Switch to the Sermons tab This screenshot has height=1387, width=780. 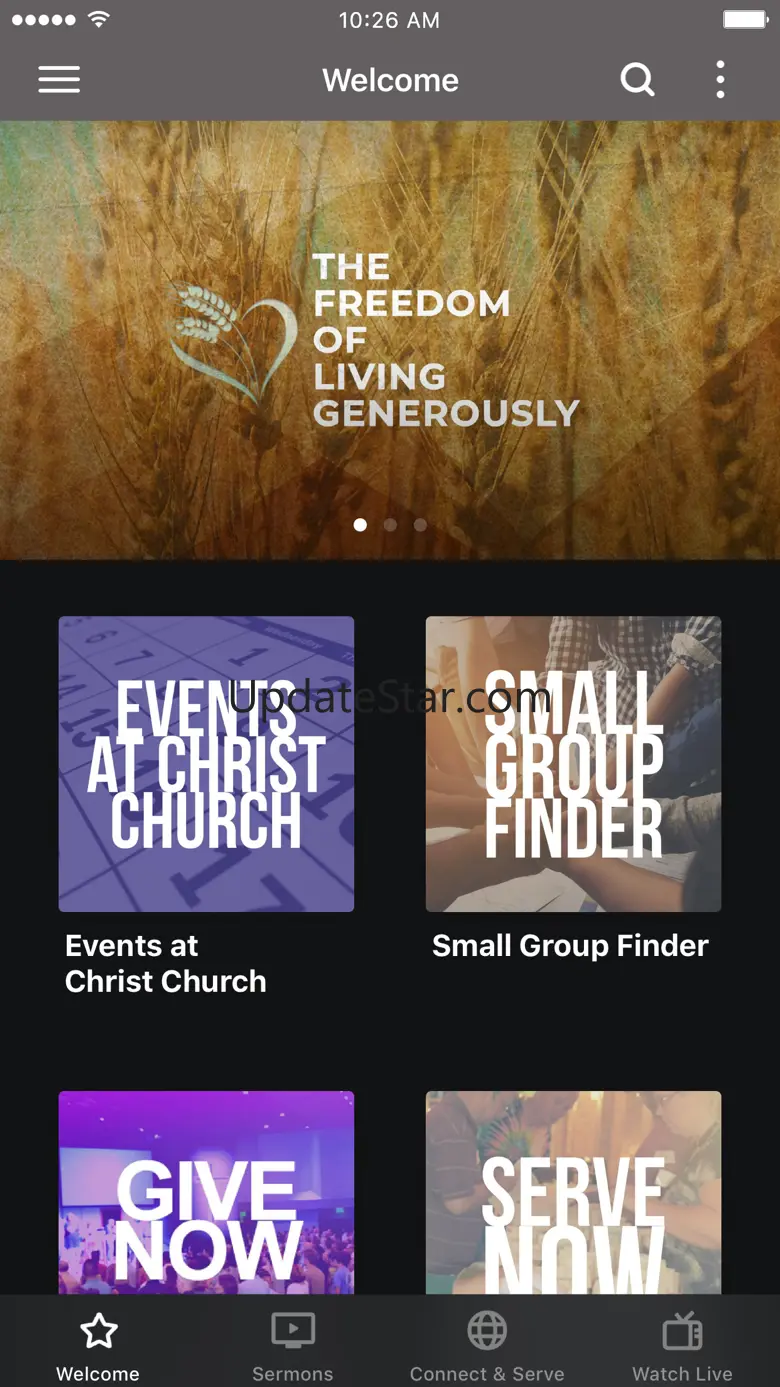click(293, 1345)
